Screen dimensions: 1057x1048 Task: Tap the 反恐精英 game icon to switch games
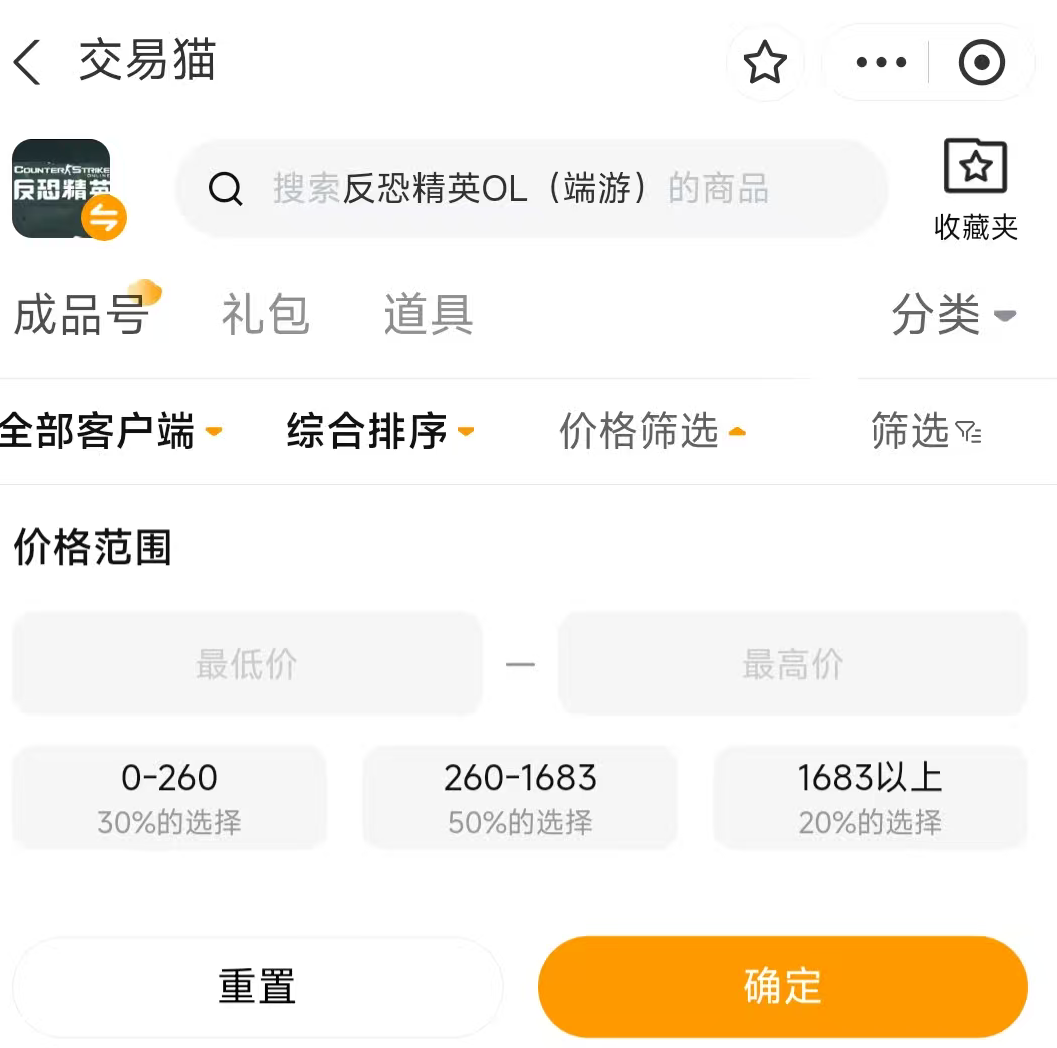click(62, 188)
